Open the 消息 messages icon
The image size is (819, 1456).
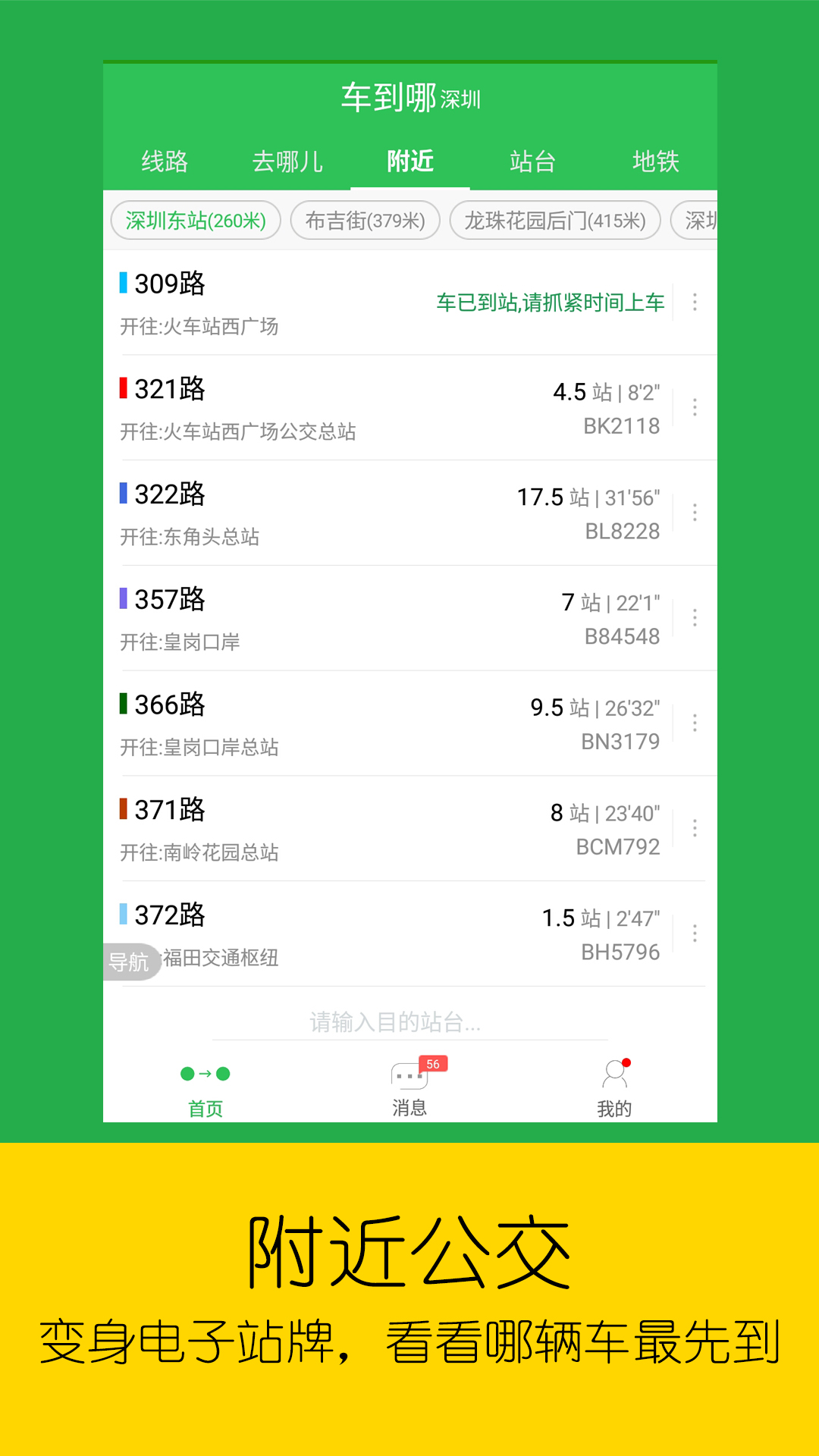[410, 1083]
